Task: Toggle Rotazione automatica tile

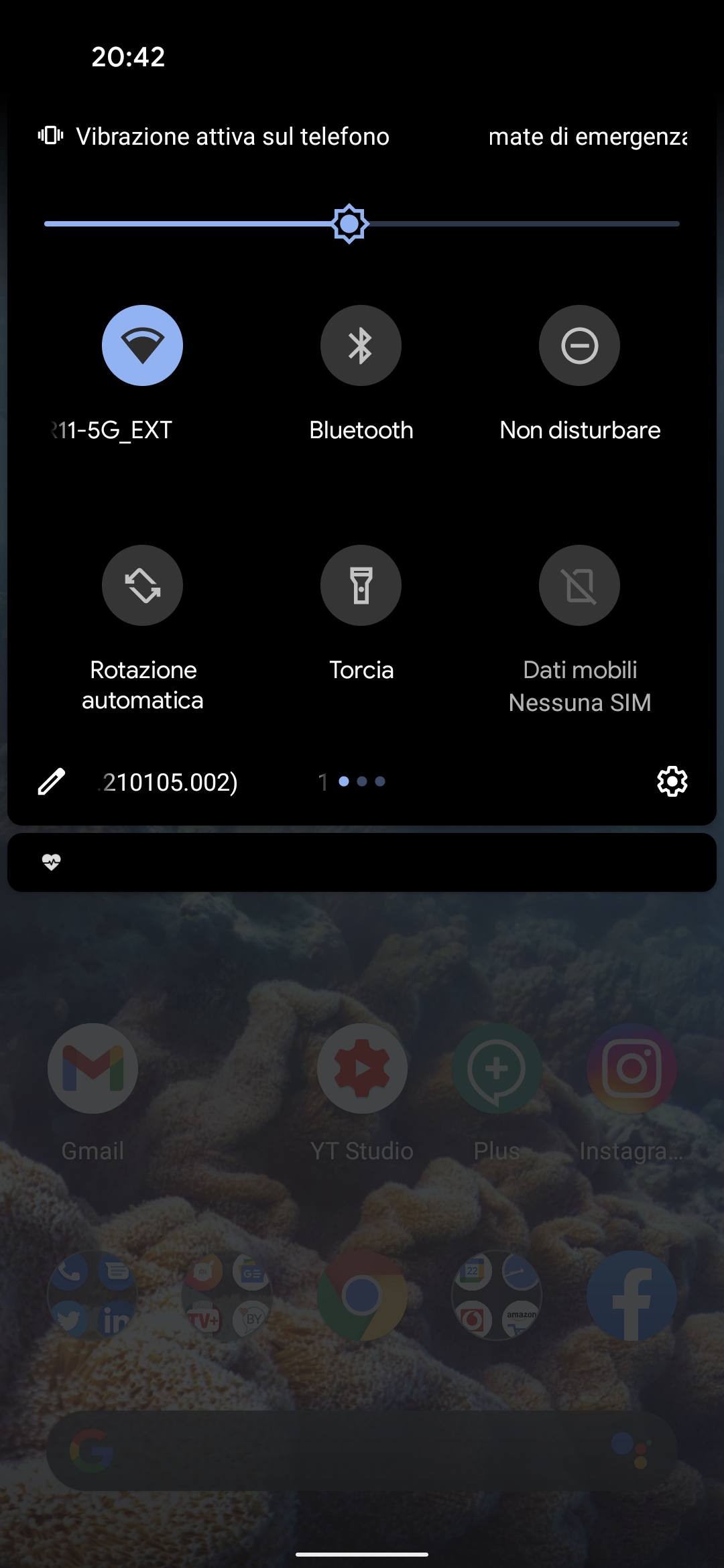Action: pos(142,585)
